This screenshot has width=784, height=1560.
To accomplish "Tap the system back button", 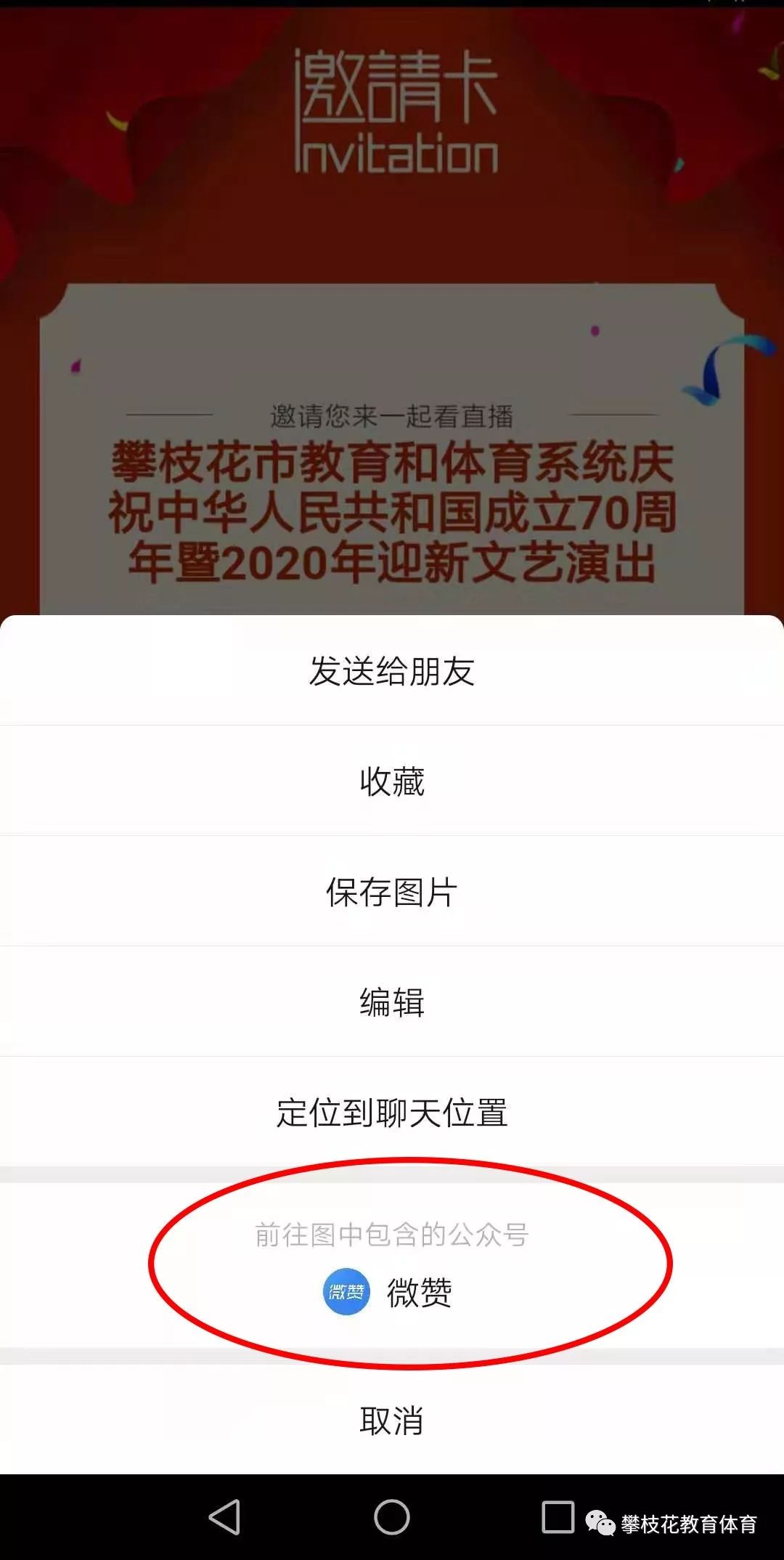I will point(224,1517).
